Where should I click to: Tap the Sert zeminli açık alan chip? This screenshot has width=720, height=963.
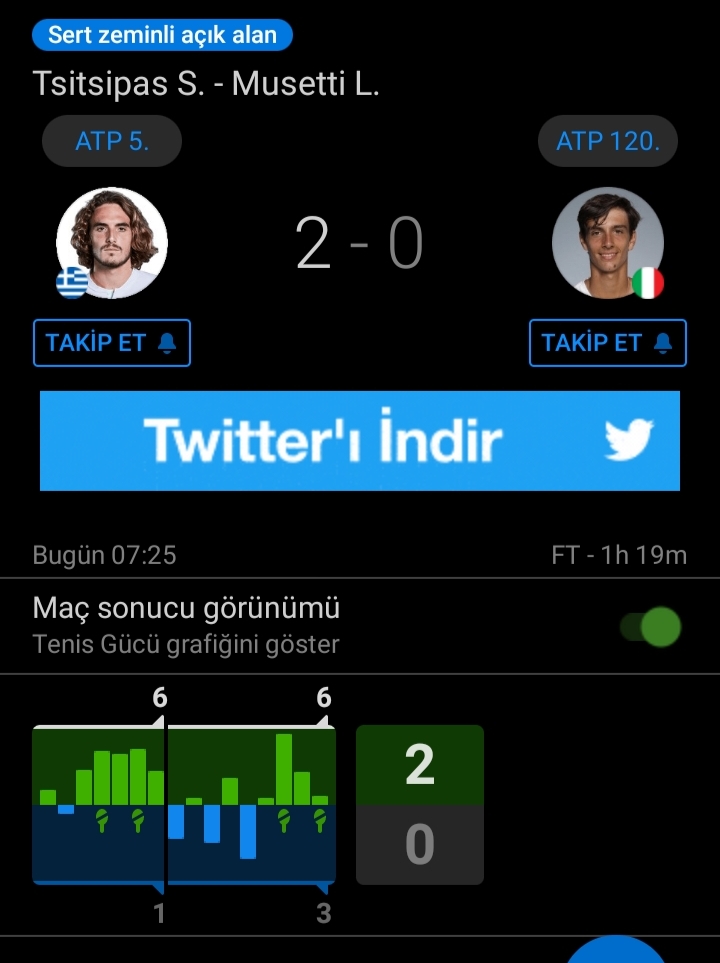(163, 36)
